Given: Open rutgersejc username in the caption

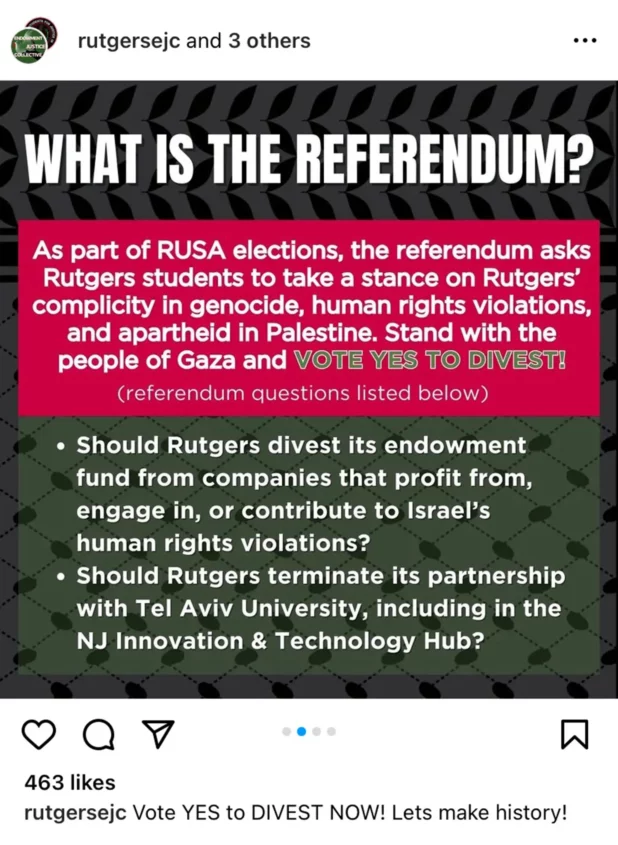Looking at the screenshot, I should tap(74, 813).
